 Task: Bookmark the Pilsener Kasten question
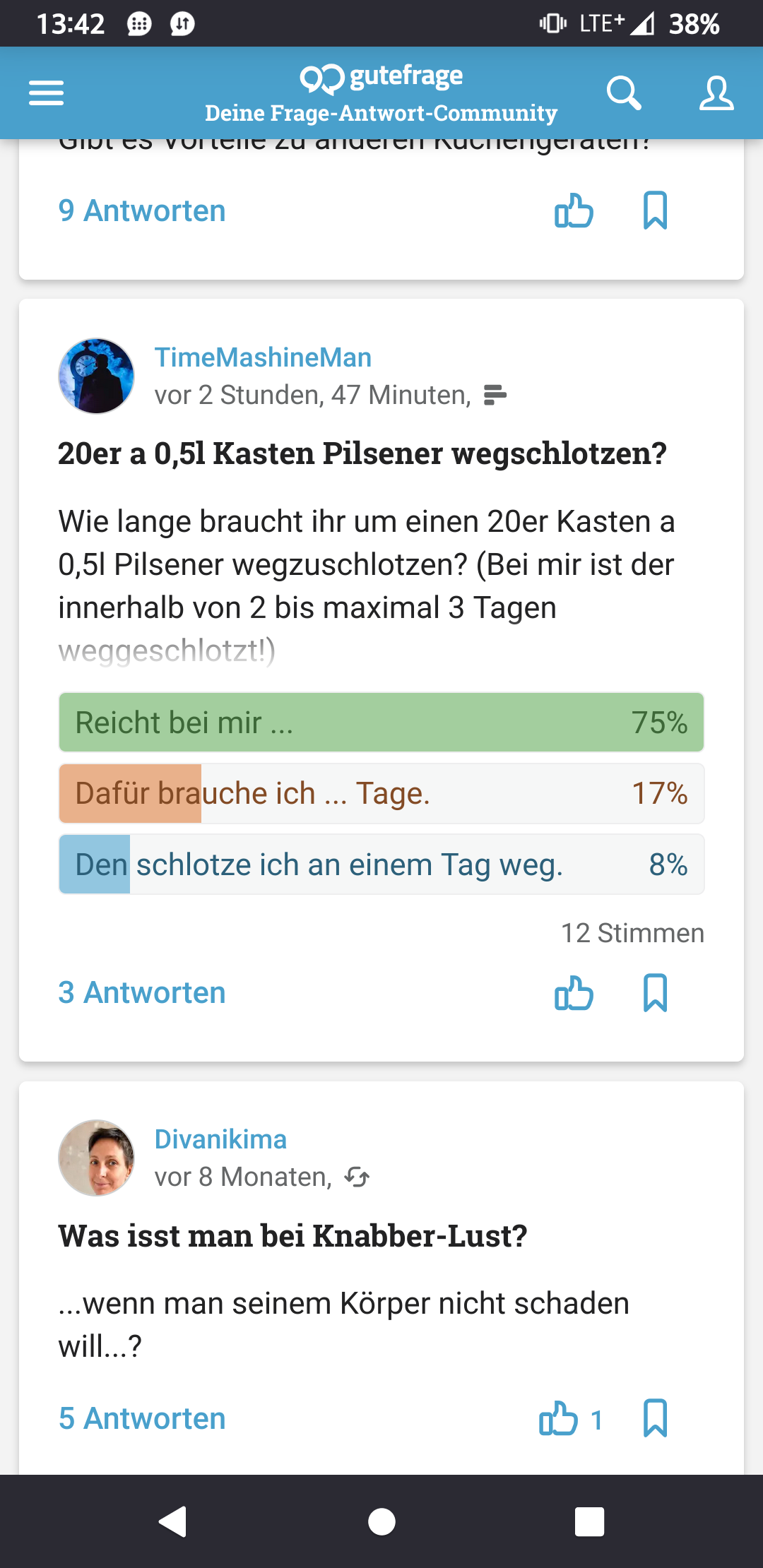(x=655, y=992)
